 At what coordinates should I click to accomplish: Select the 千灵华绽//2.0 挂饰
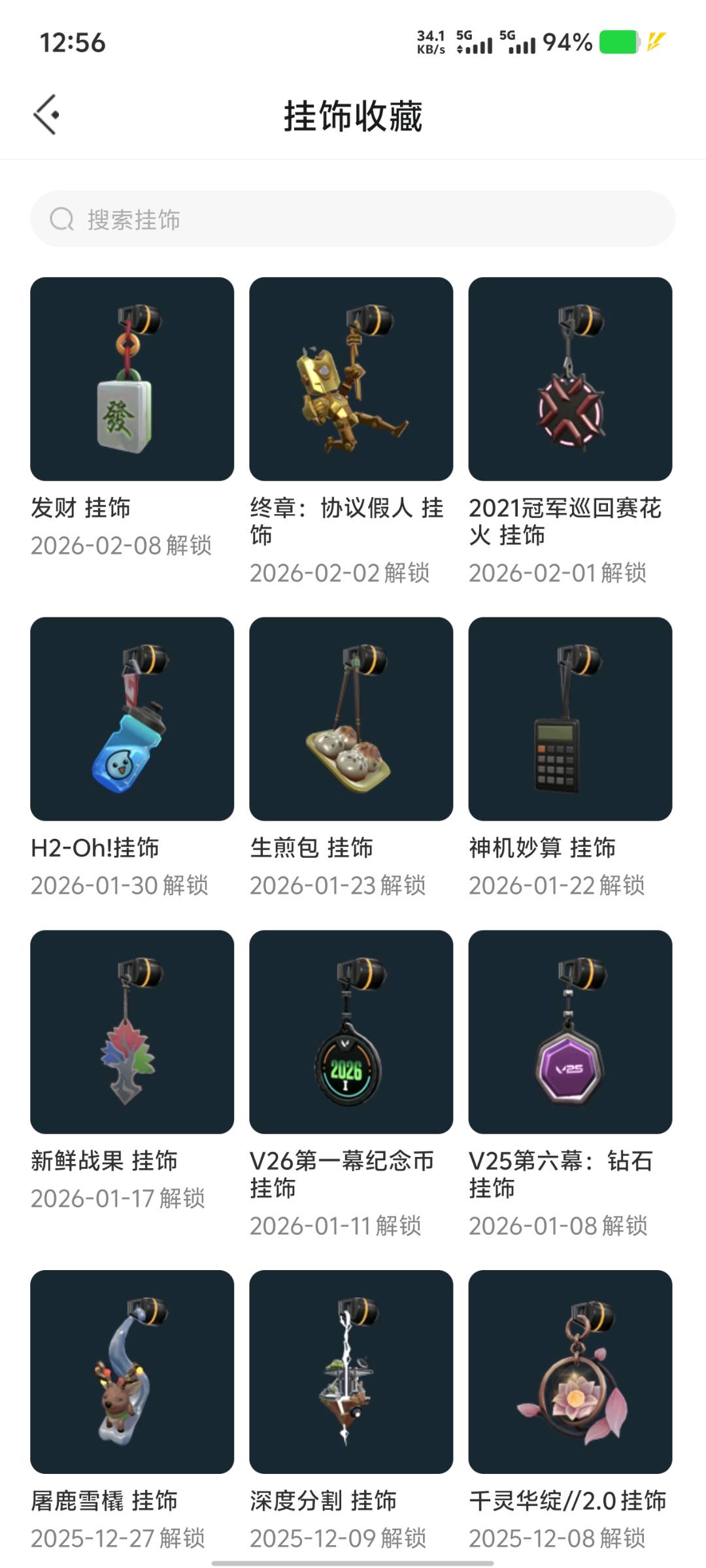570,1371
